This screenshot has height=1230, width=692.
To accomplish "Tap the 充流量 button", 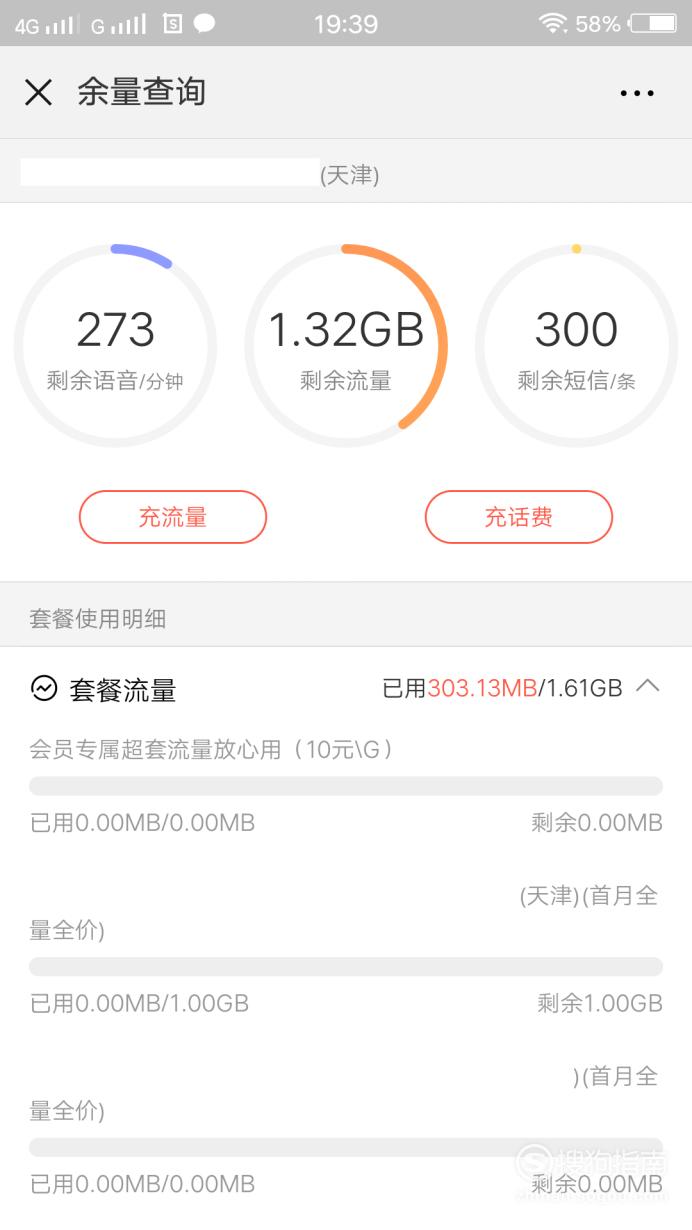I will pyautogui.click(x=173, y=517).
